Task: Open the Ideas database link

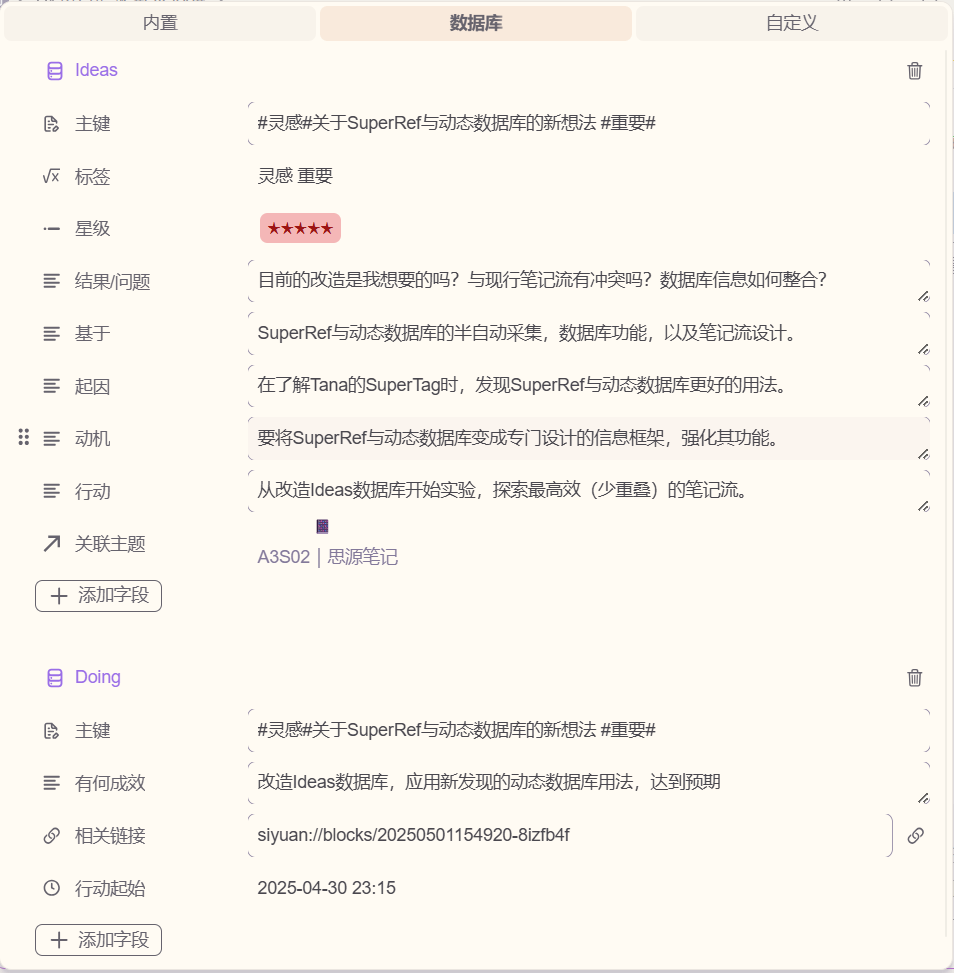Action: [96, 70]
